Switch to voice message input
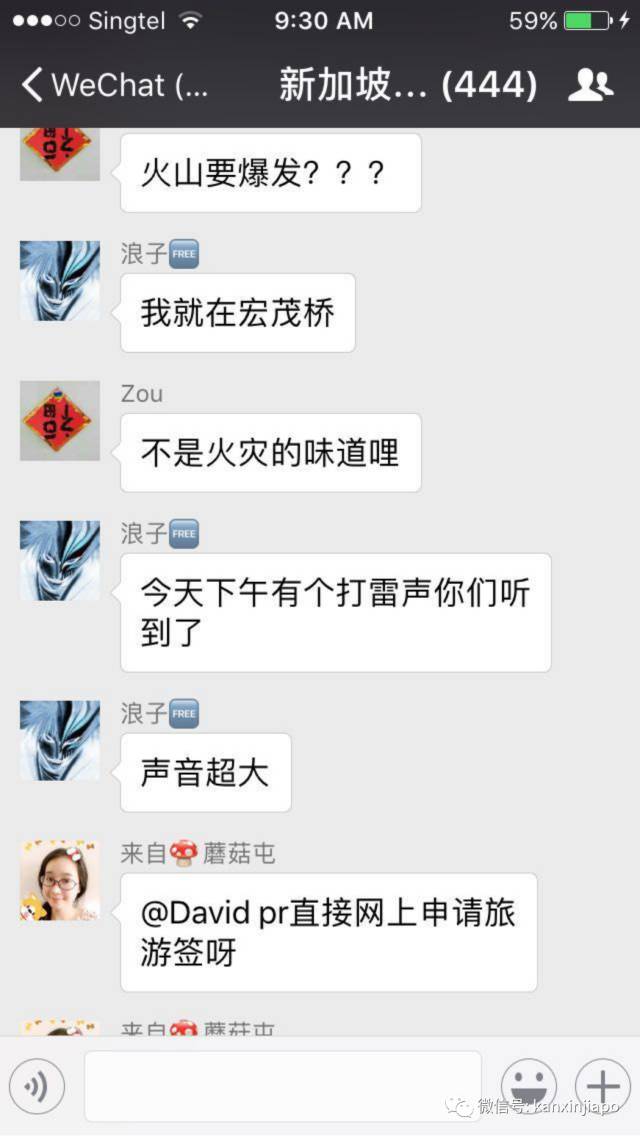Viewport: 640px width, 1136px height. (x=37, y=1086)
